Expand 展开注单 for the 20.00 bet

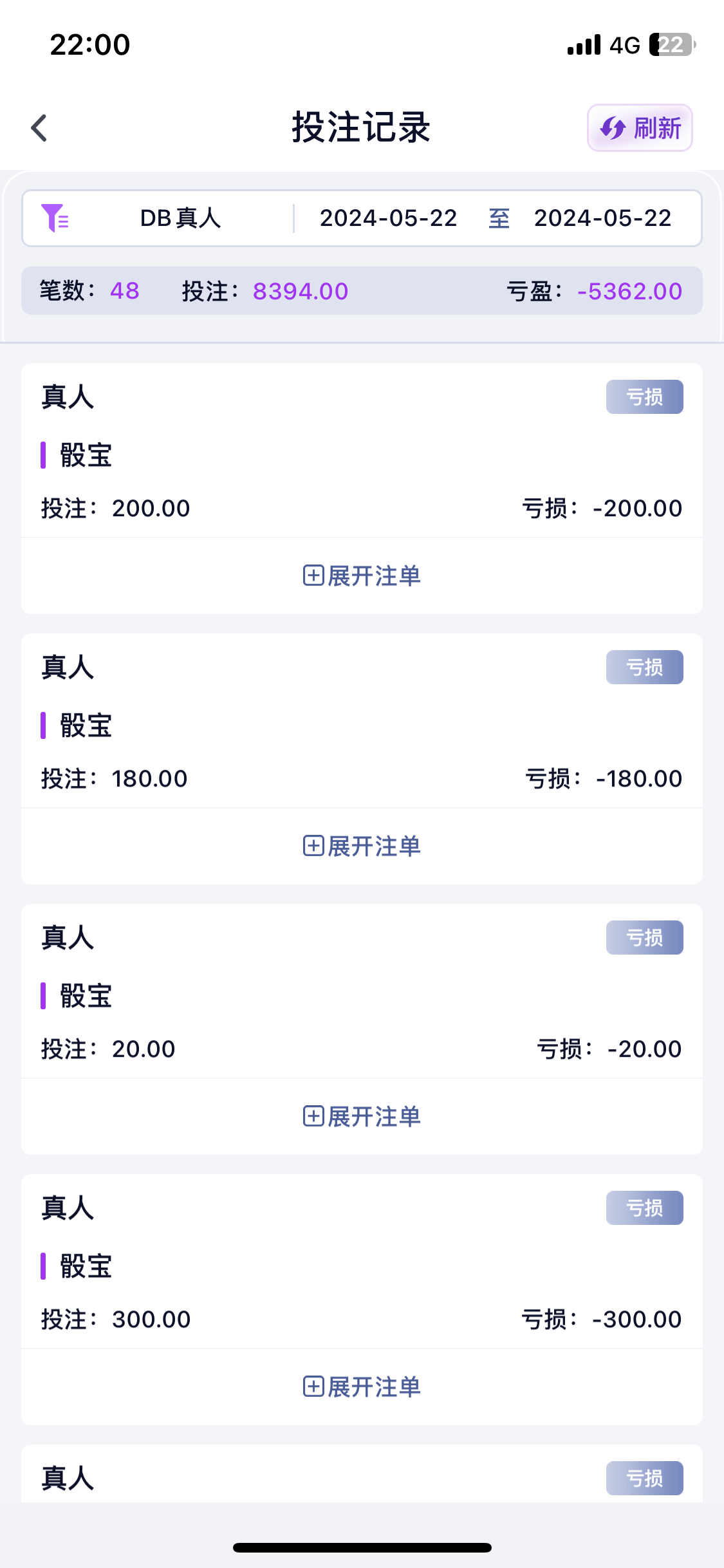tap(362, 1116)
